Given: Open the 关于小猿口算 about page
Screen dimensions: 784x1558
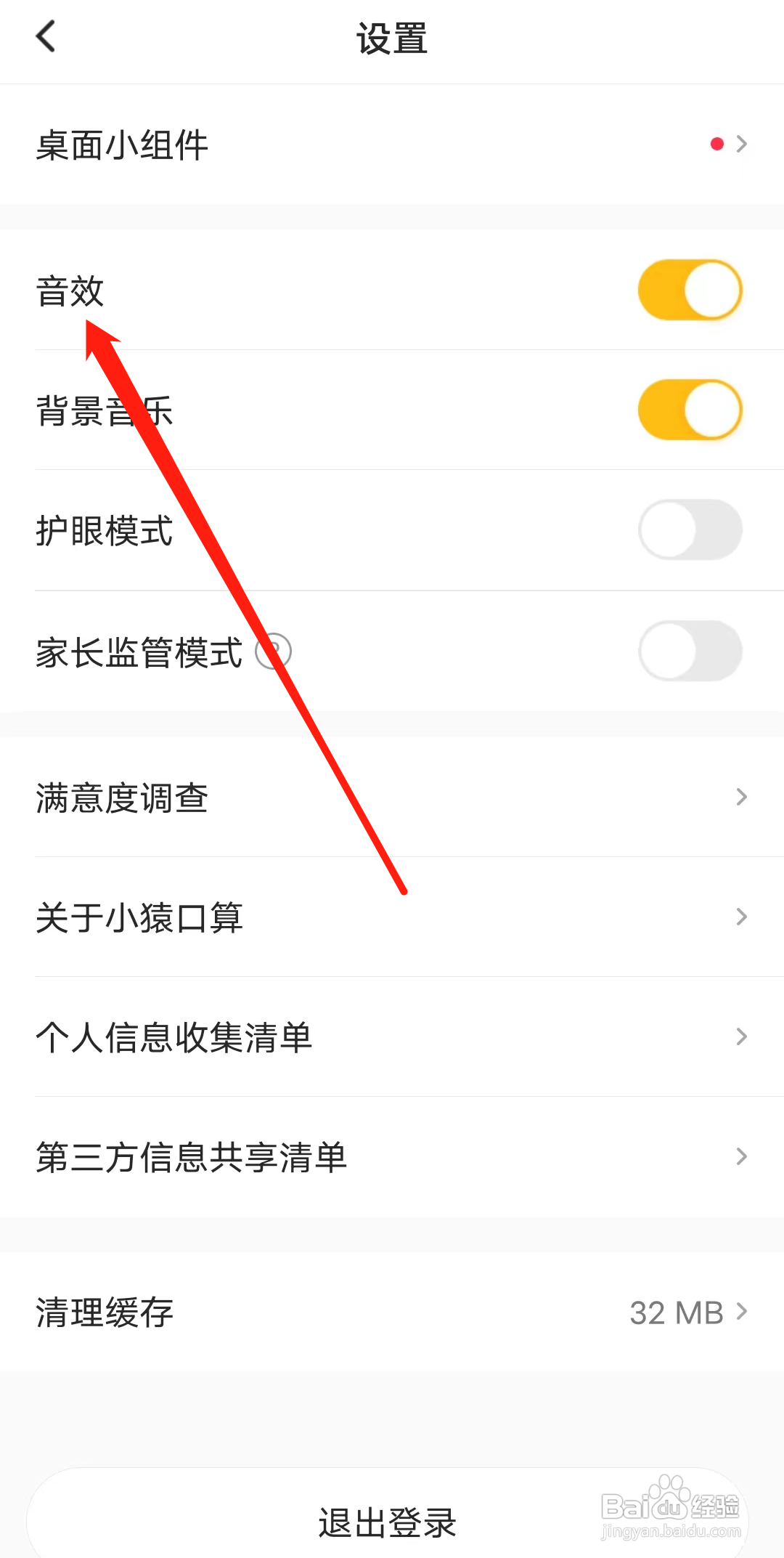Looking at the screenshot, I should (392, 917).
